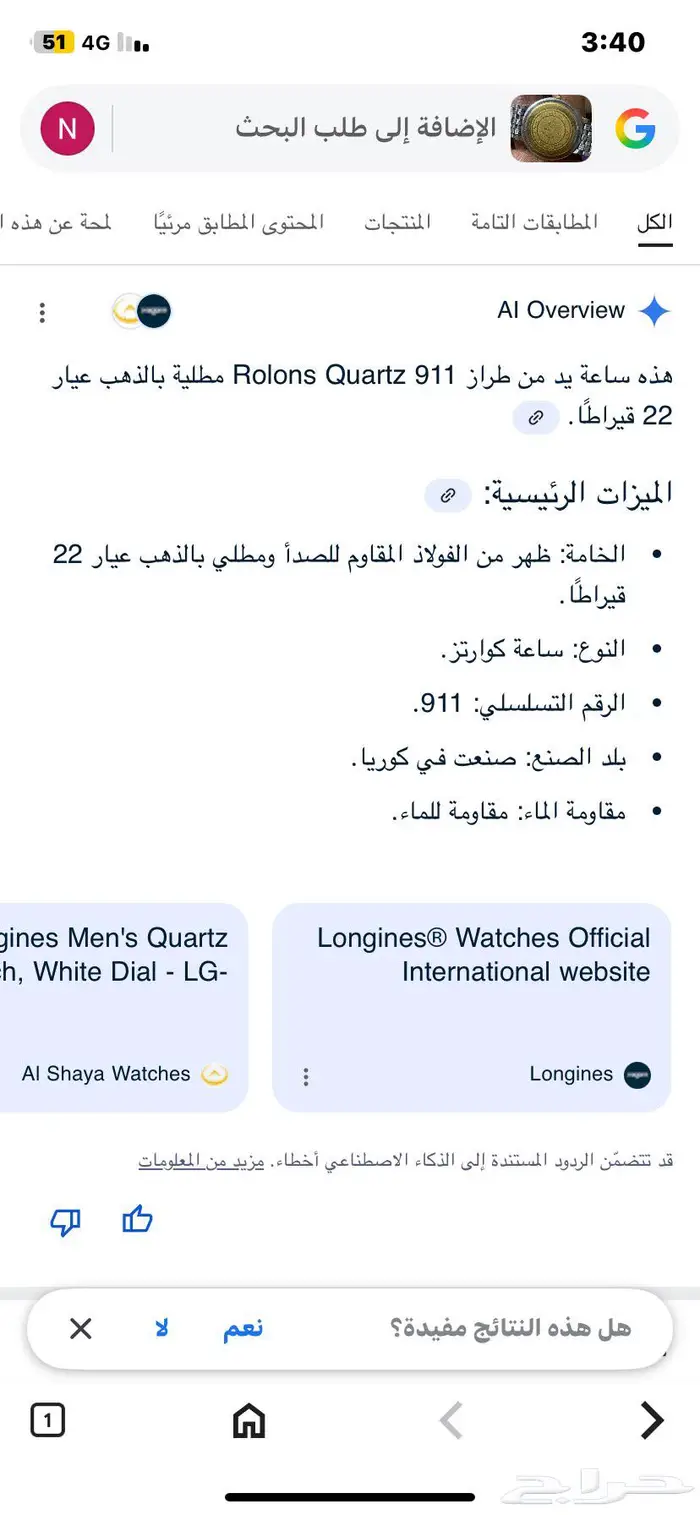Dislike the AI Overview with thumbs down
The image size is (700, 1515).
tap(65, 1221)
